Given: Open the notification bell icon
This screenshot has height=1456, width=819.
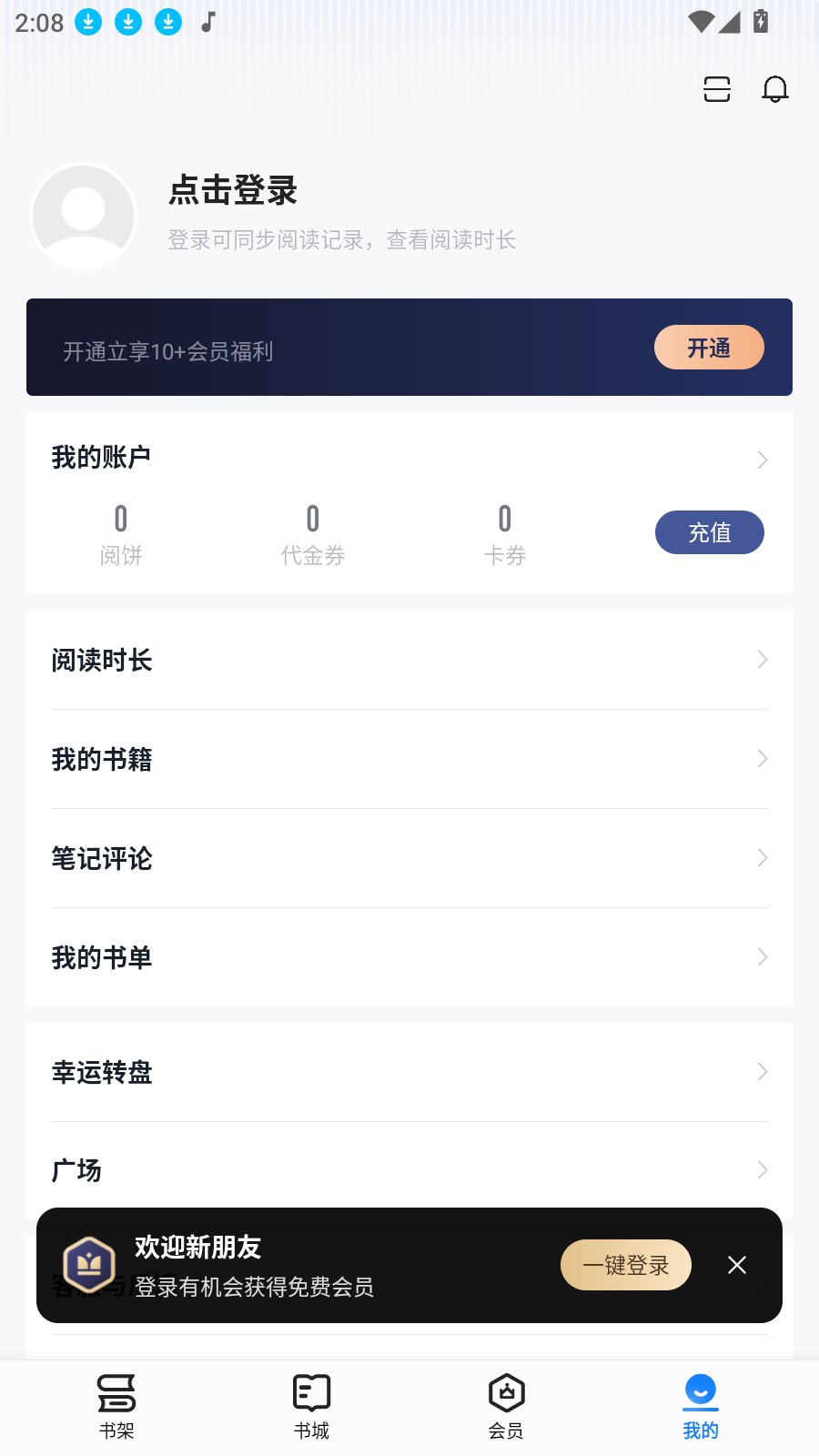Looking at the screenshot, I should coord(774,89).
